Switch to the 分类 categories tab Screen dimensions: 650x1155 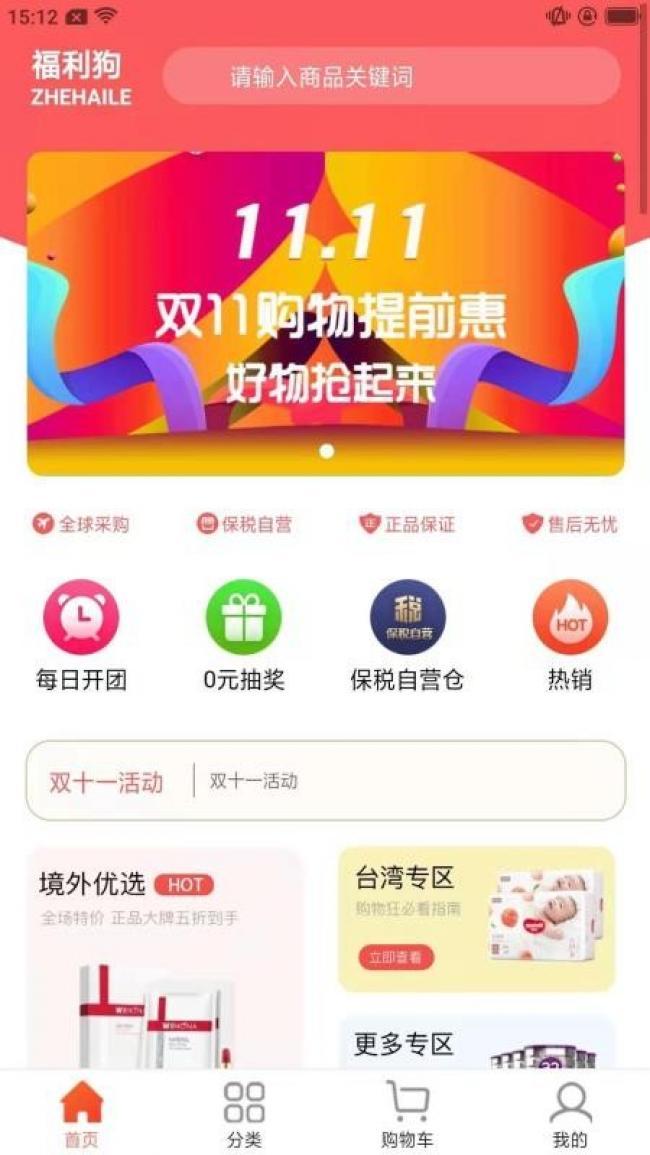tap(244, 1115)
